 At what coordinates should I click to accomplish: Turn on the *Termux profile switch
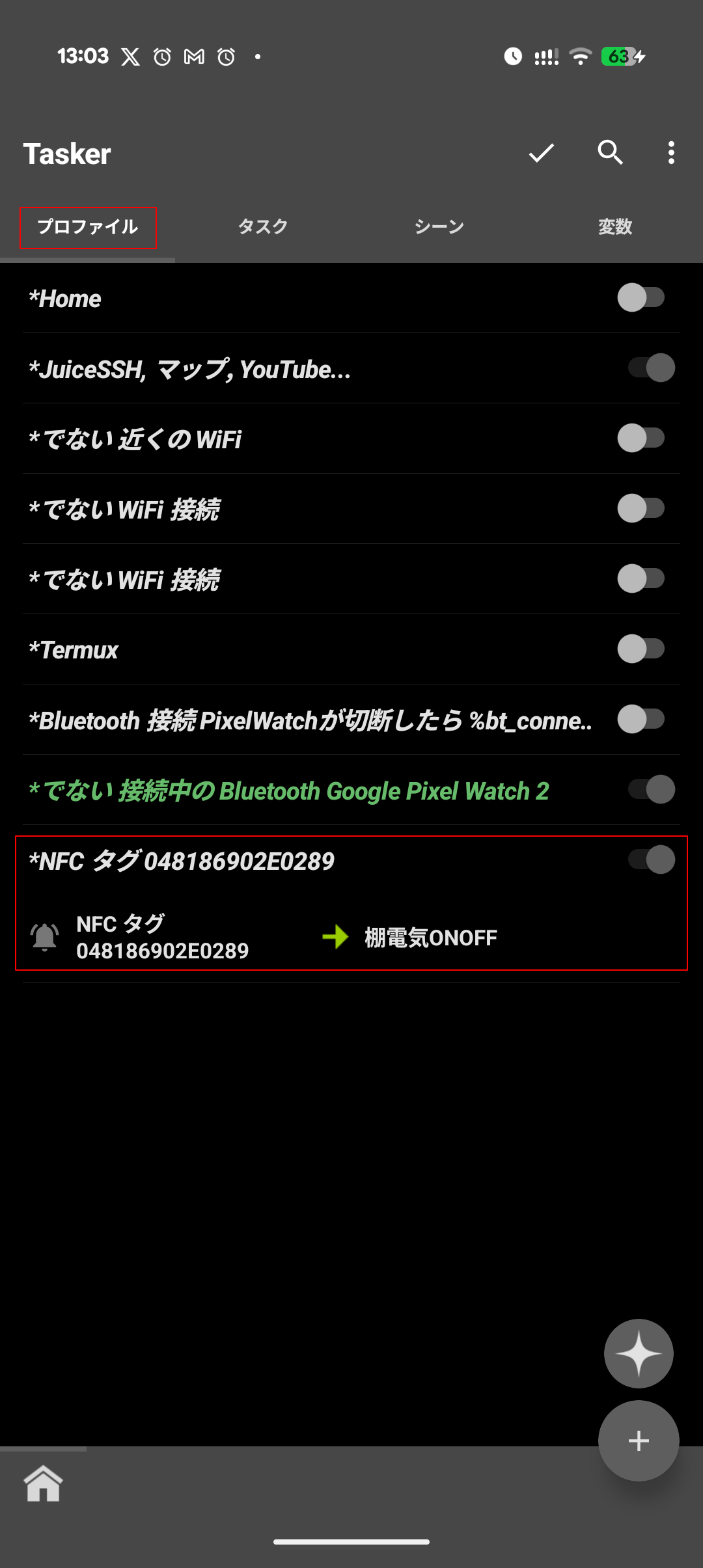pos(641,649)
